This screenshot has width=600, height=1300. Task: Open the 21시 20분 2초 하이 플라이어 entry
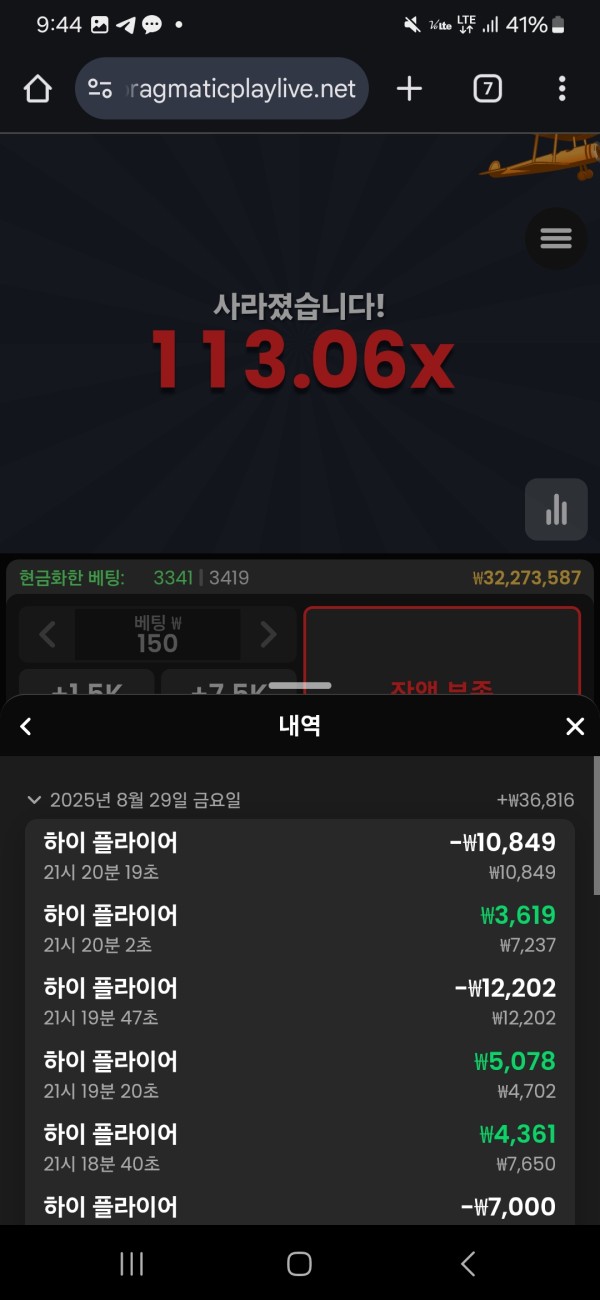pos(300,929)
